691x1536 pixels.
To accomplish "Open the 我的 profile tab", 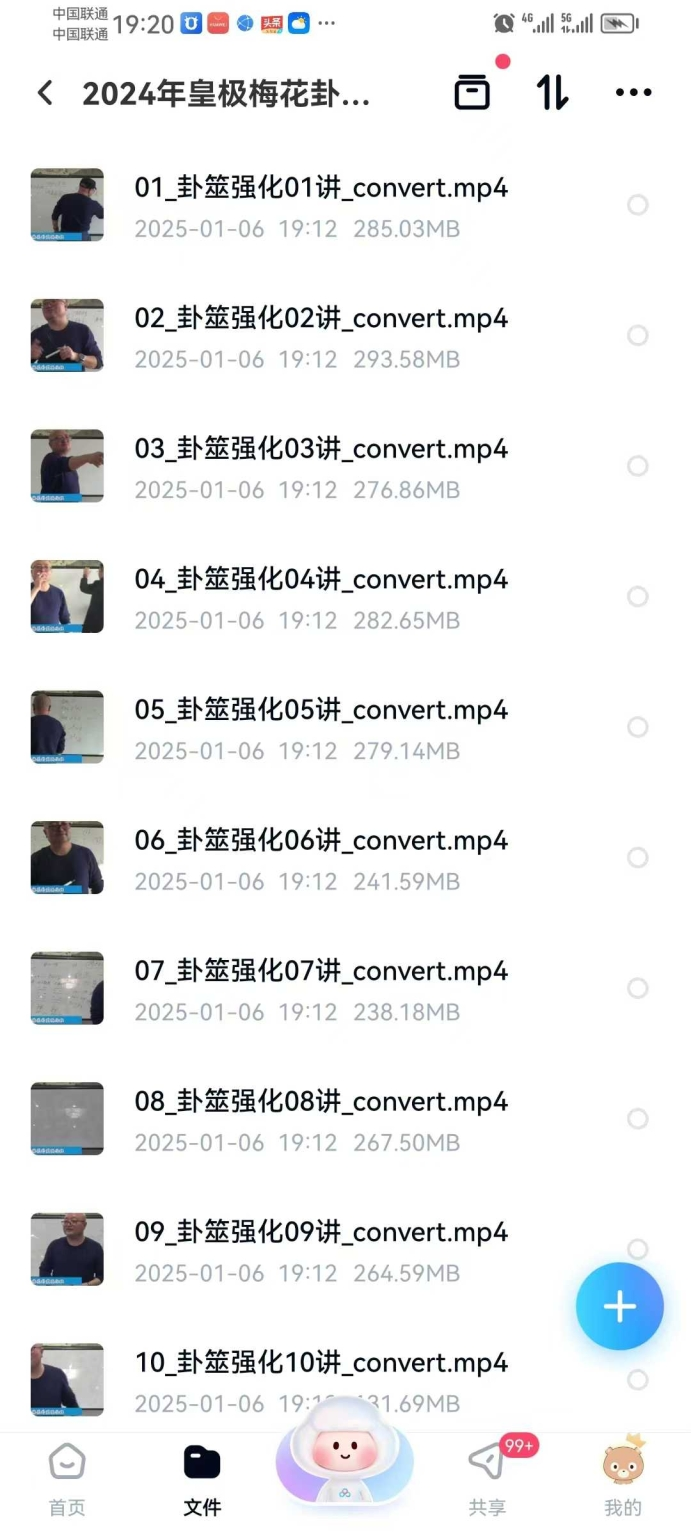I will [x=622, y=1478].
